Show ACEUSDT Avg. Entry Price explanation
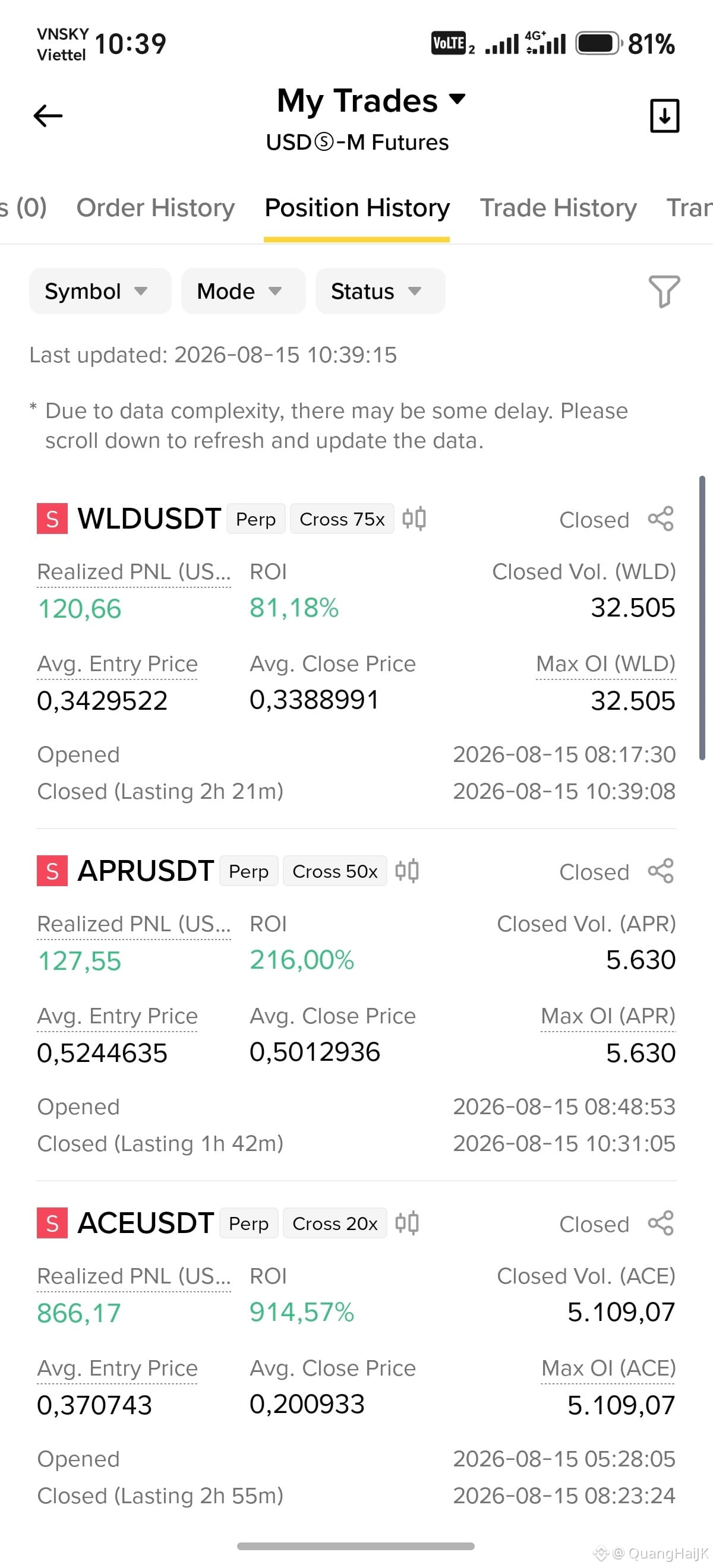Viewport: 713px width, 1568px height. click(x=117, y=1368)
